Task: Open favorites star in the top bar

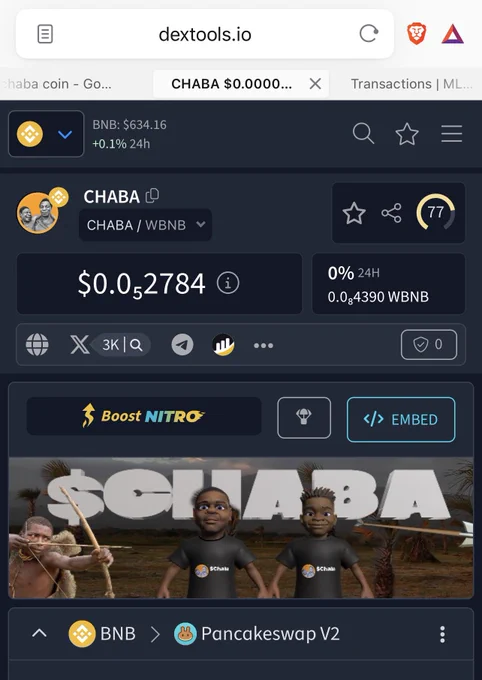Action: (407, 134)
